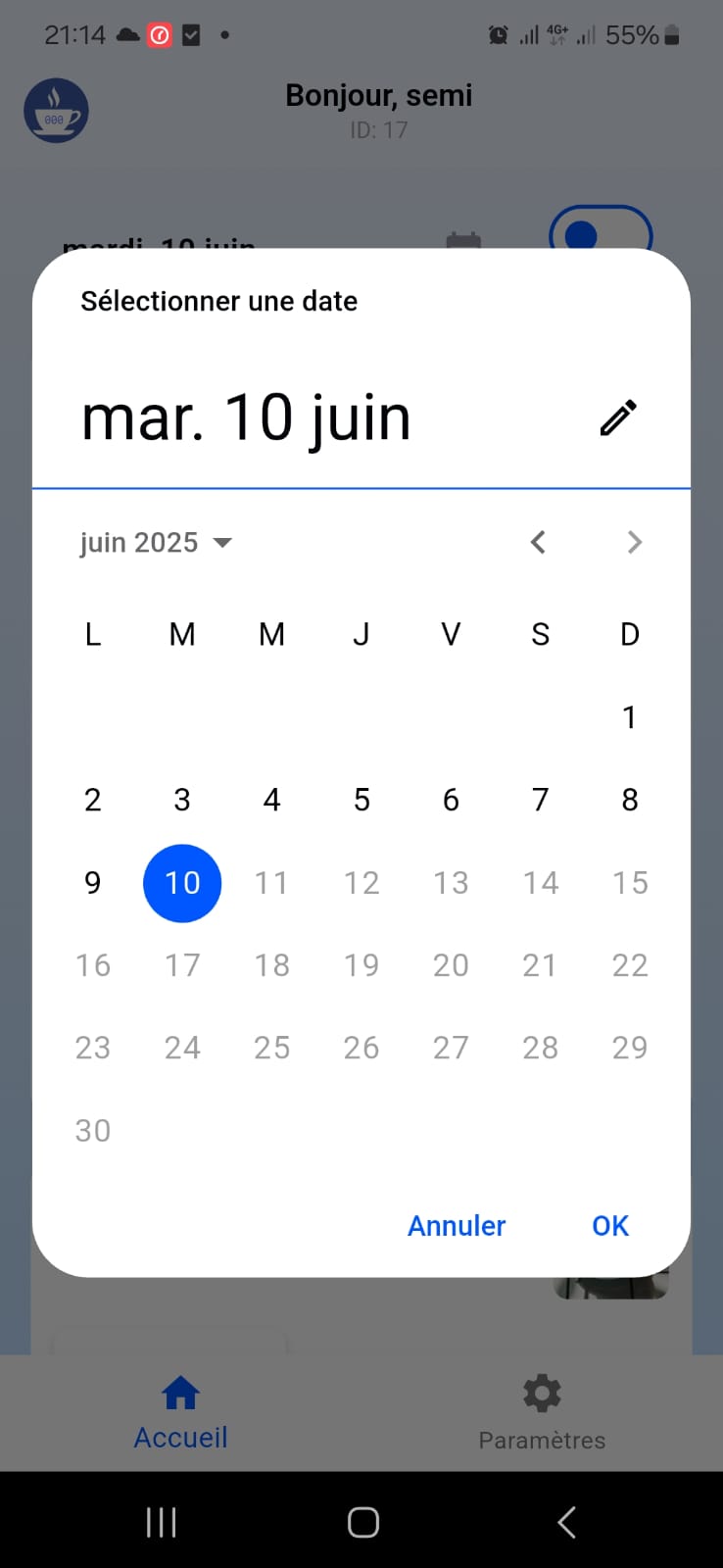Cancel with the Annuler button
The width and height of the screenshot is (723, 1568).
457,1225
